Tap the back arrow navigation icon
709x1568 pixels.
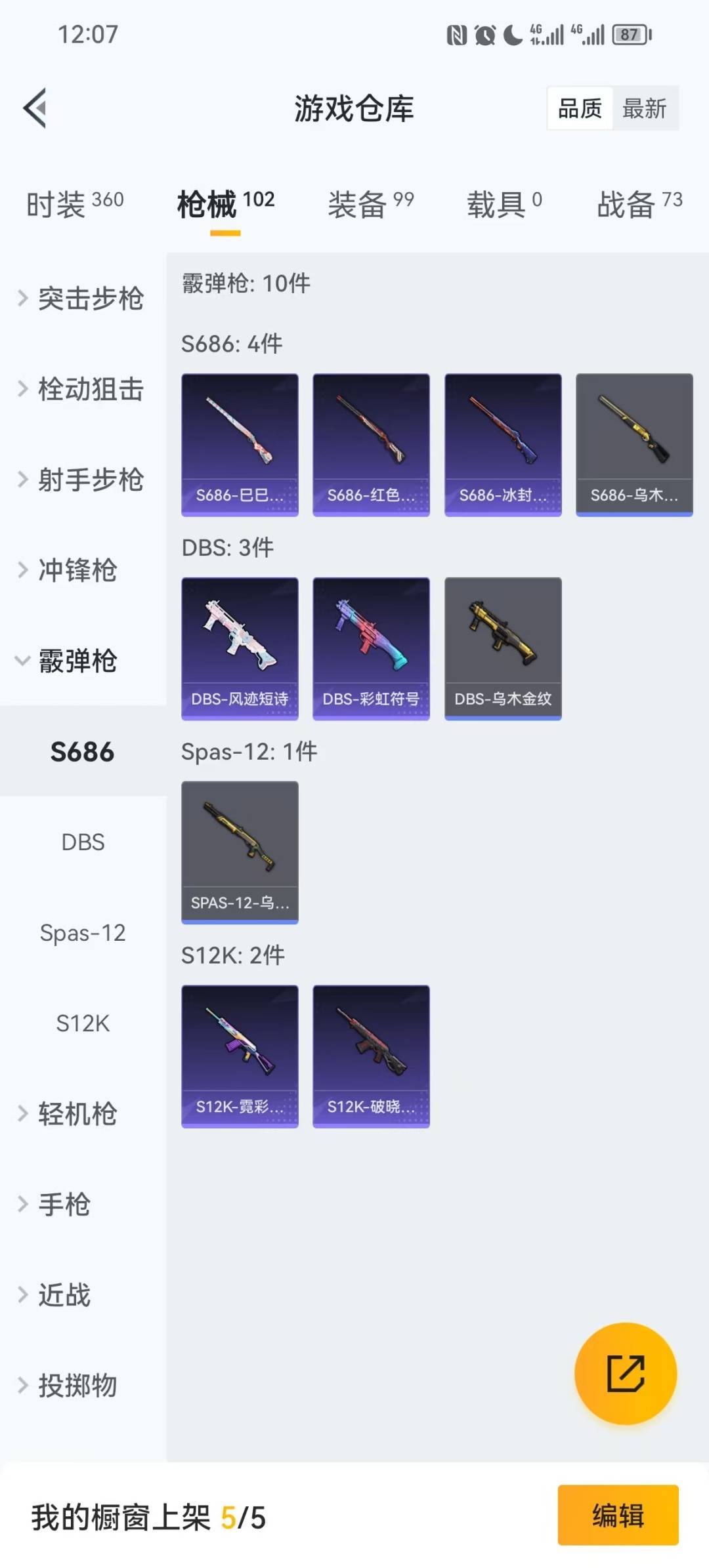click(34, 108)
